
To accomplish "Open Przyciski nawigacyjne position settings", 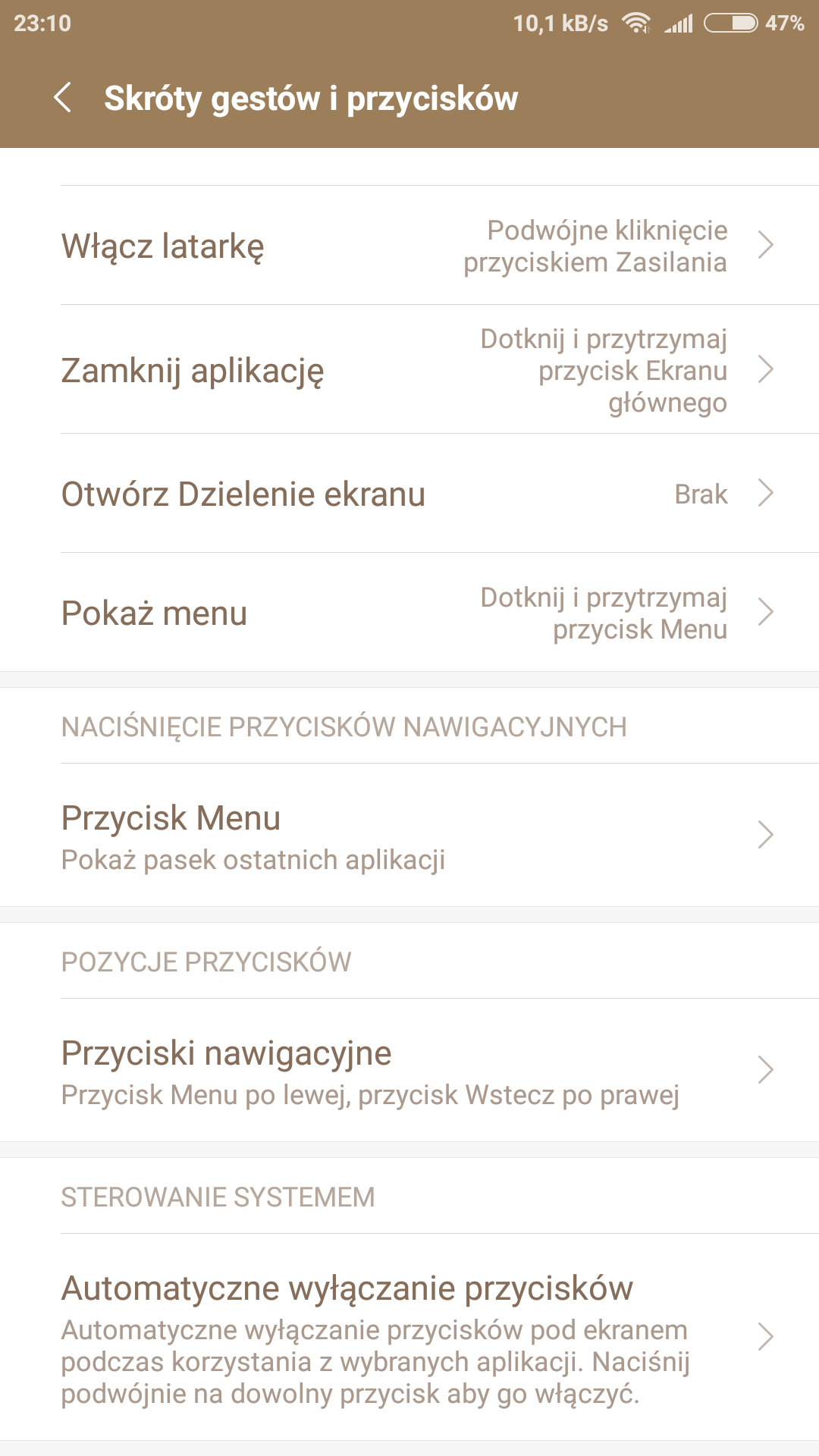I will (409, 1071).
